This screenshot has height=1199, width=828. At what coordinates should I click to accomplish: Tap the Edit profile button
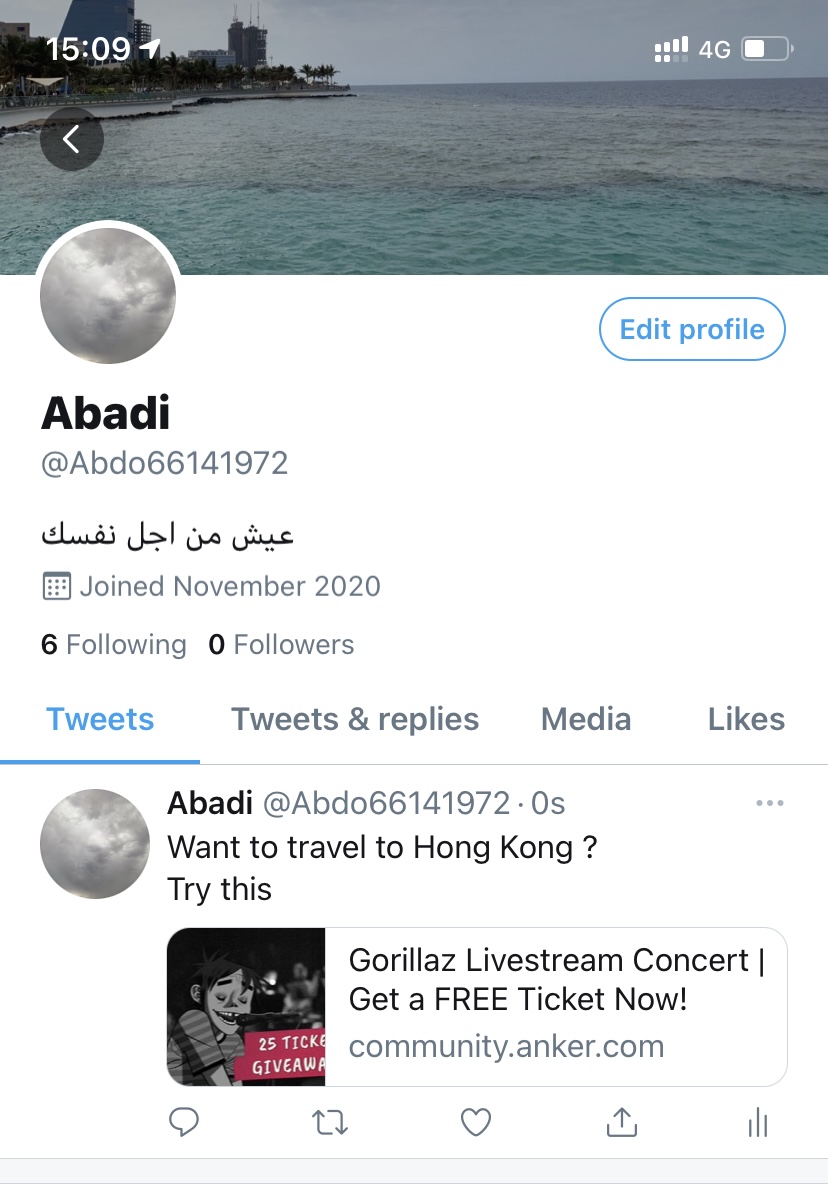(x=692, y=330)
